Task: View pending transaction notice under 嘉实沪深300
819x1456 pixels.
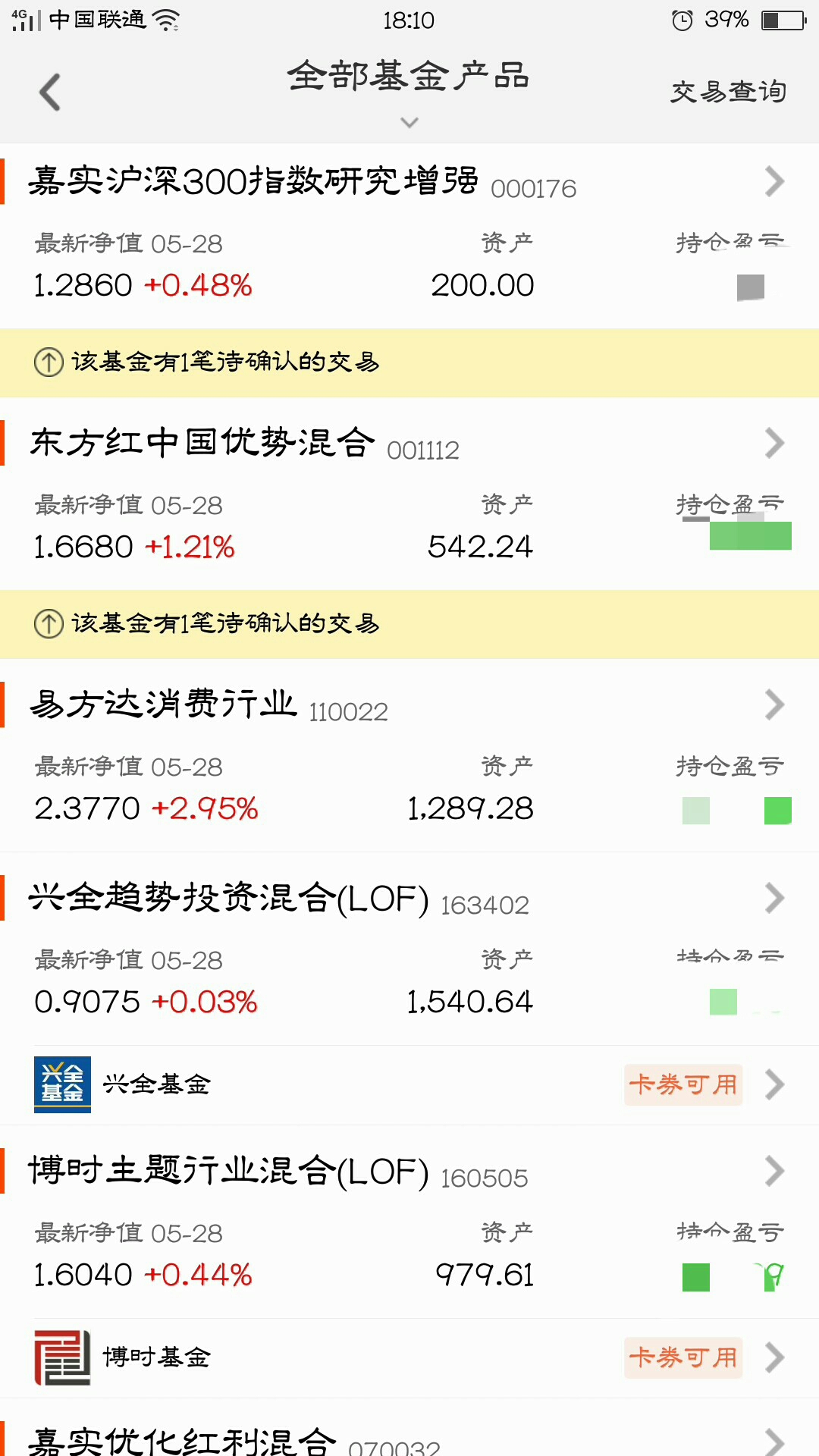Action: tap(409, 362)
